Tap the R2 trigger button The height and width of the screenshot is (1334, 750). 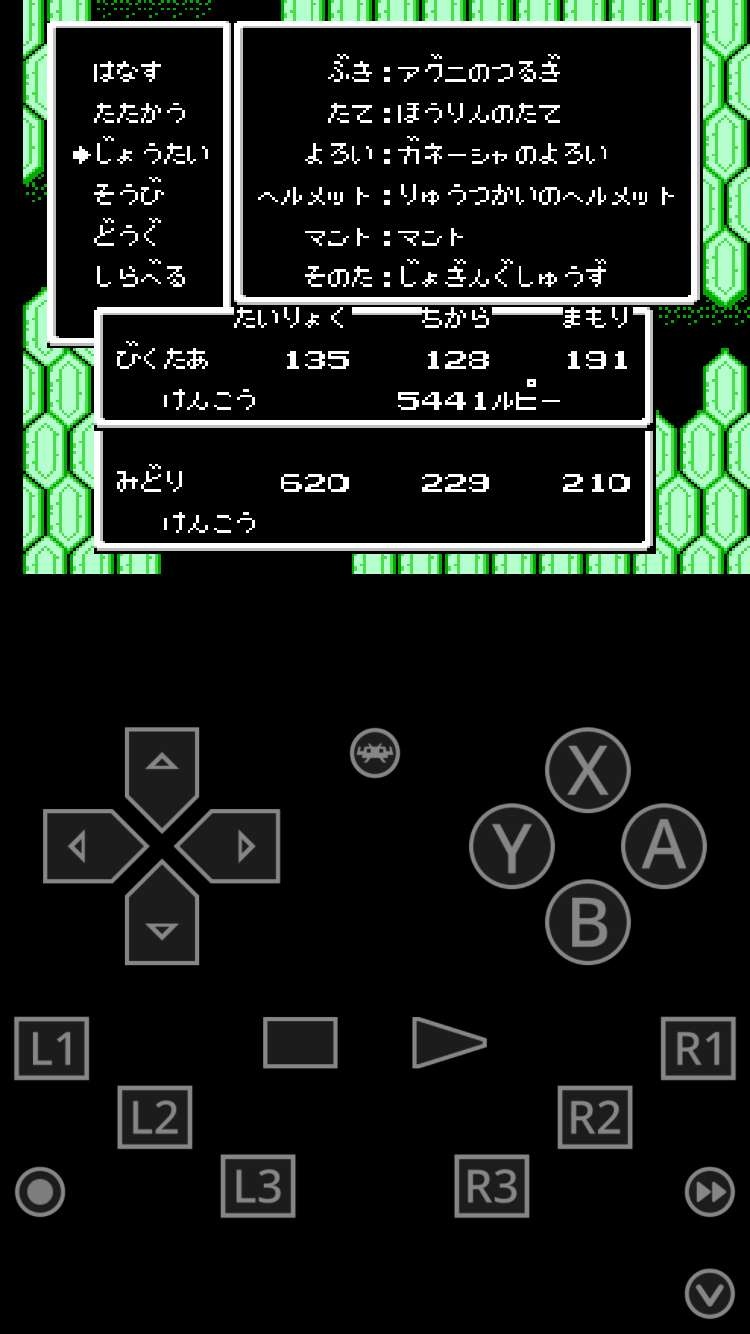[x=595, y=1117]
